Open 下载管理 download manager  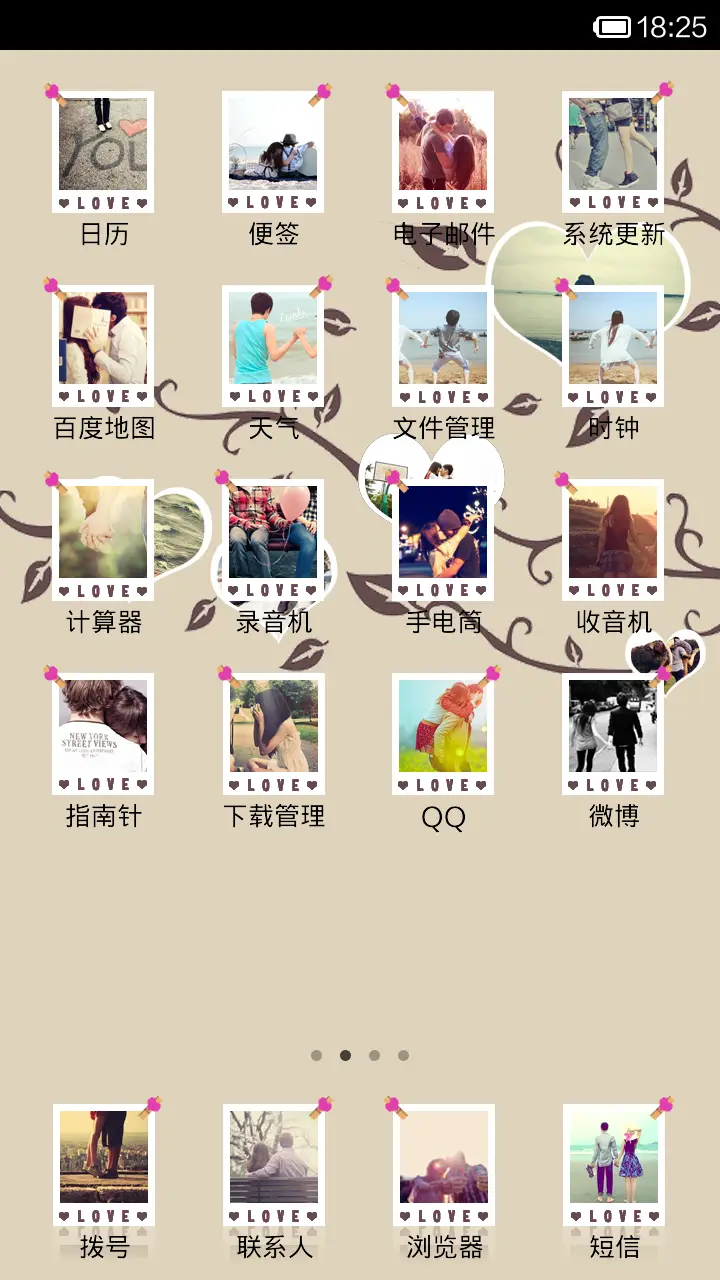coord(273,735)
